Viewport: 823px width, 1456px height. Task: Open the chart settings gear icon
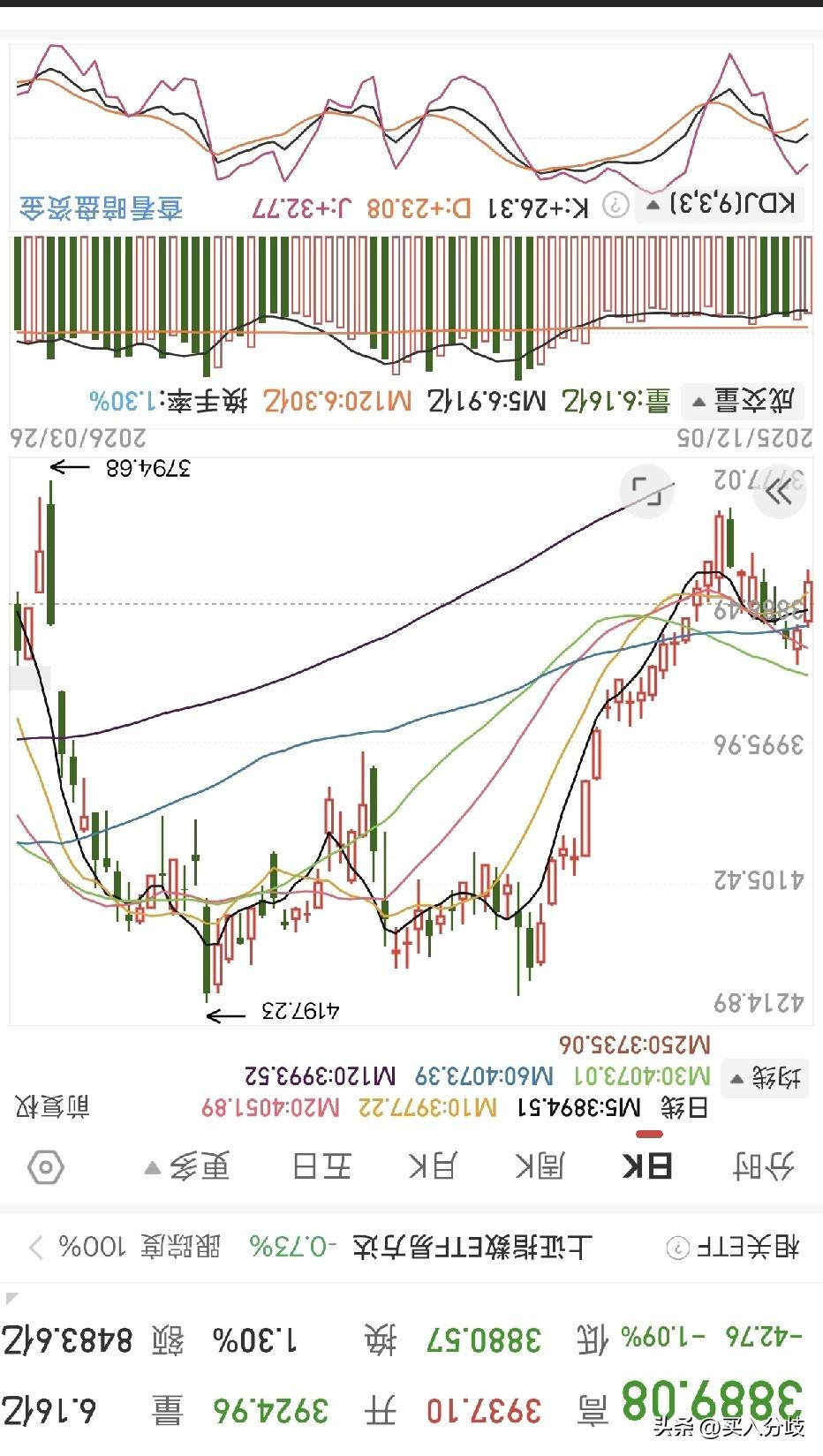click(46, 1166)
